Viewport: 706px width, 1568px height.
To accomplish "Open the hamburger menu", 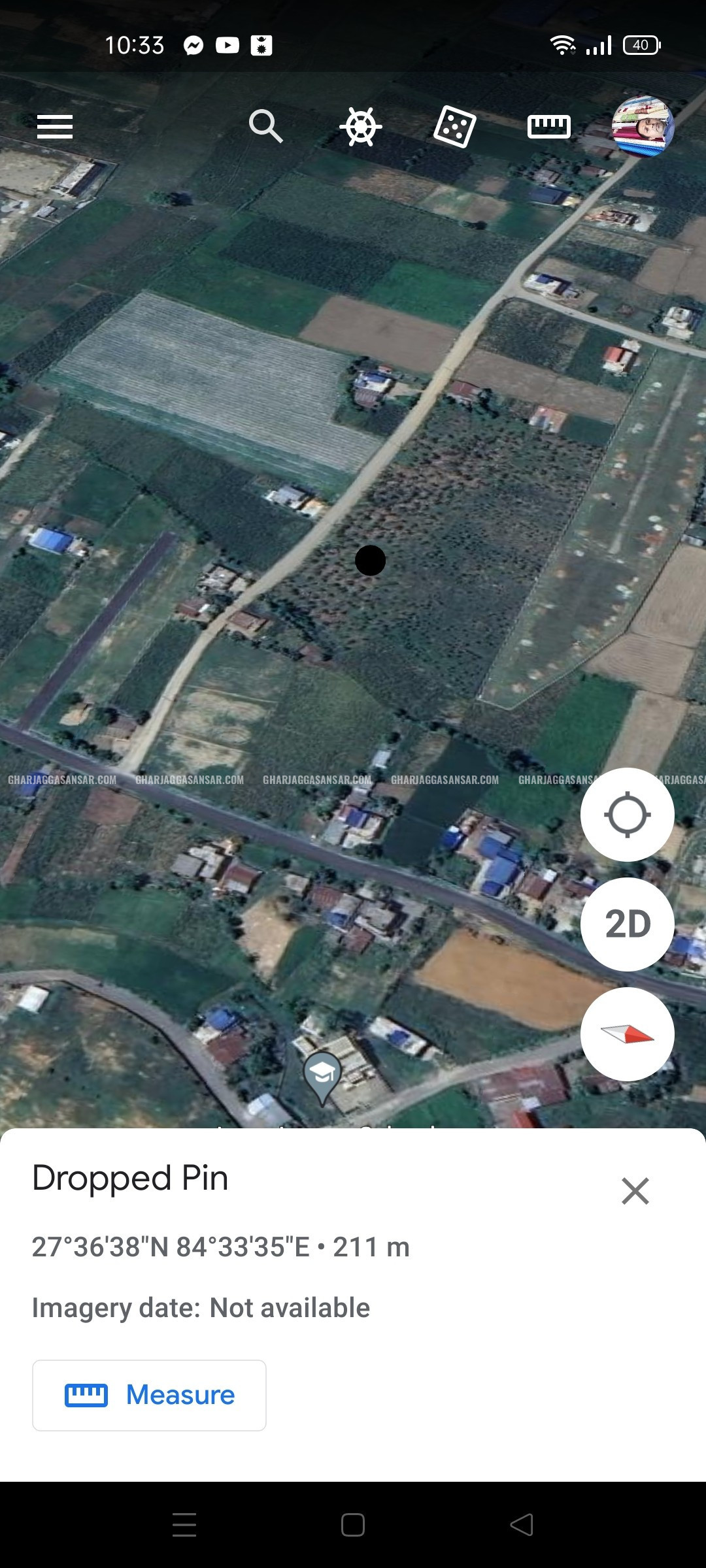I will tap(55, 127).
